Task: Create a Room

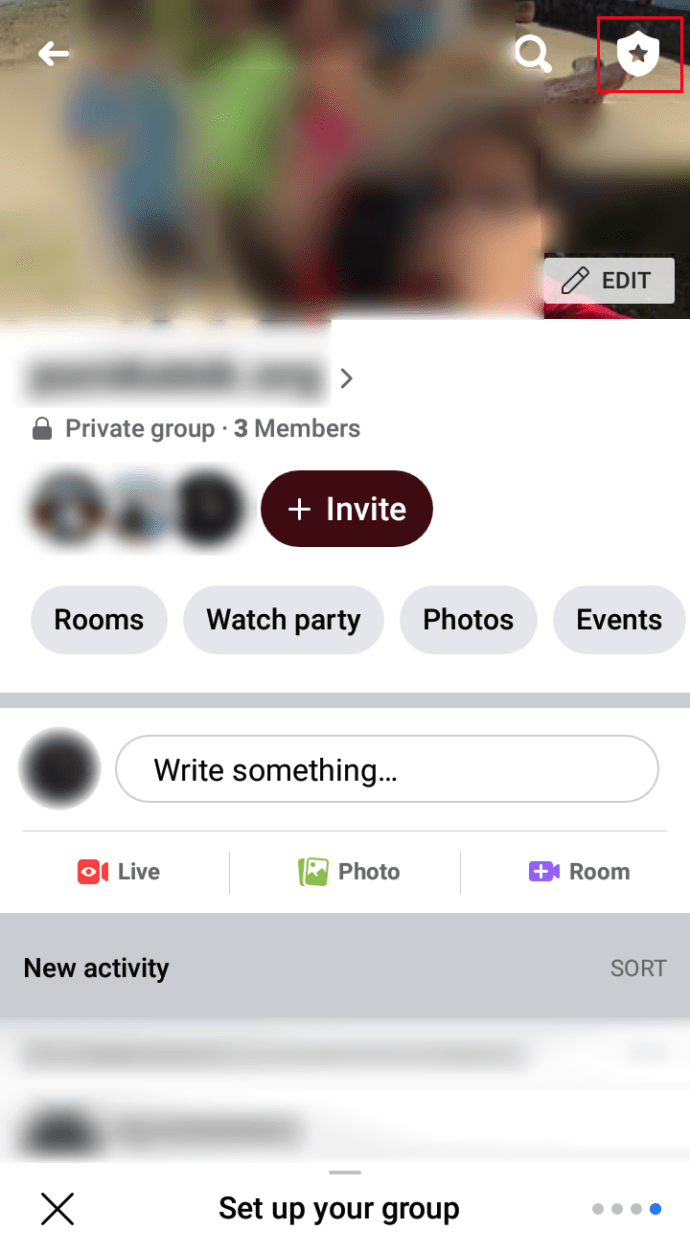Action: coord(579,872)
